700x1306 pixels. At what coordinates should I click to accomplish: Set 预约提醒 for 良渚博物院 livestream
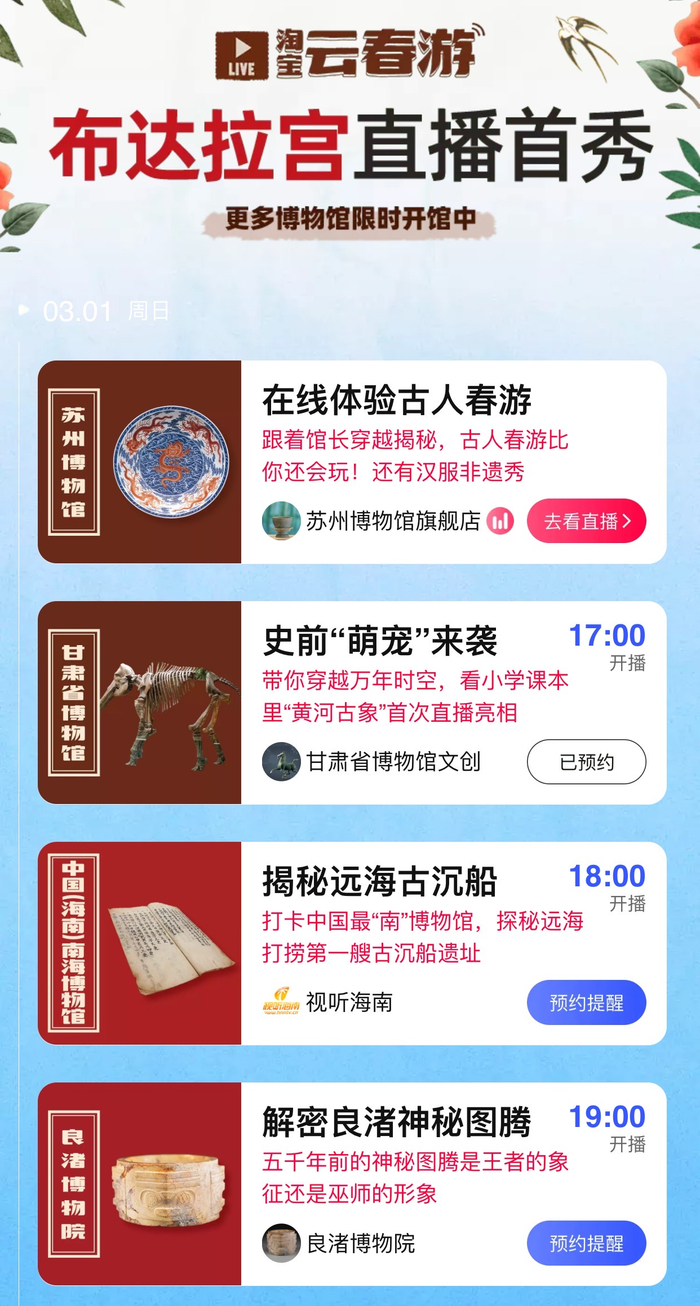point(586,1244)
